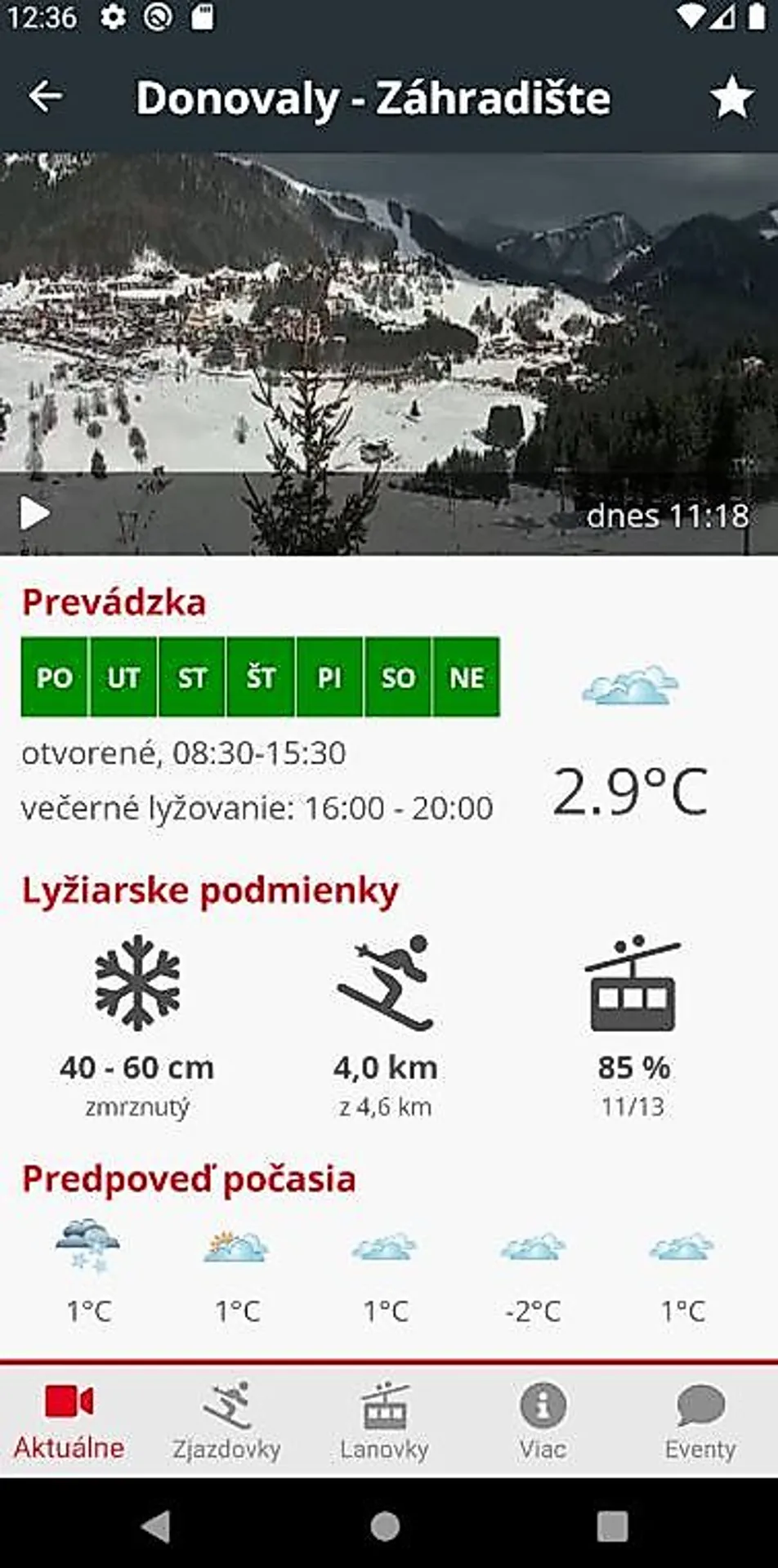Tap the system home button
Image resolution: width=778 pixels, height=1568 pixels.
coord(385,1525)
